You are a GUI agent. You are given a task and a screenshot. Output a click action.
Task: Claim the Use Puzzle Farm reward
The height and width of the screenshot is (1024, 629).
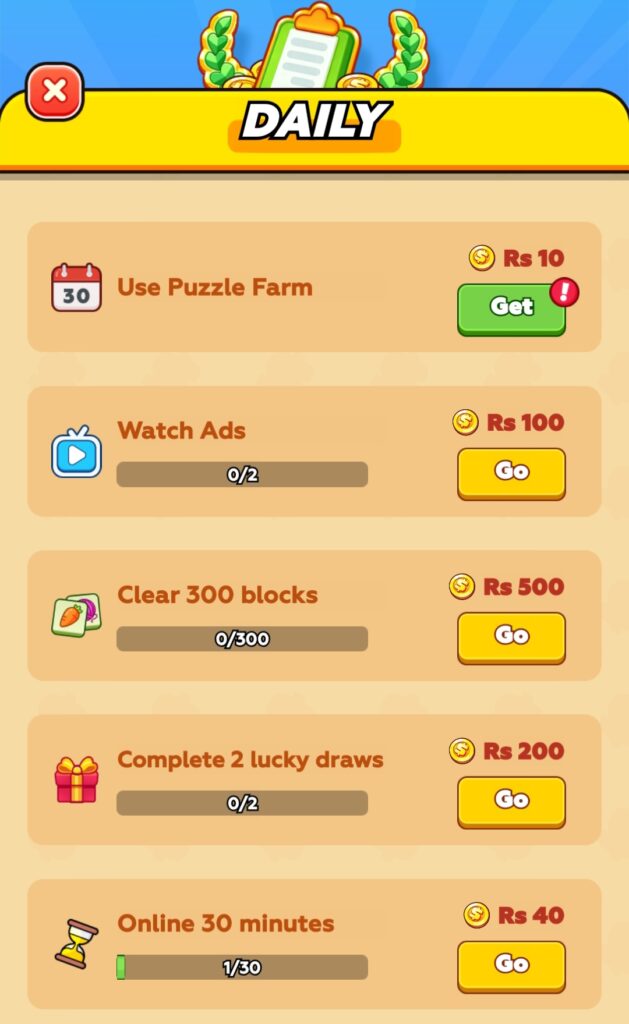click(511, 307)
